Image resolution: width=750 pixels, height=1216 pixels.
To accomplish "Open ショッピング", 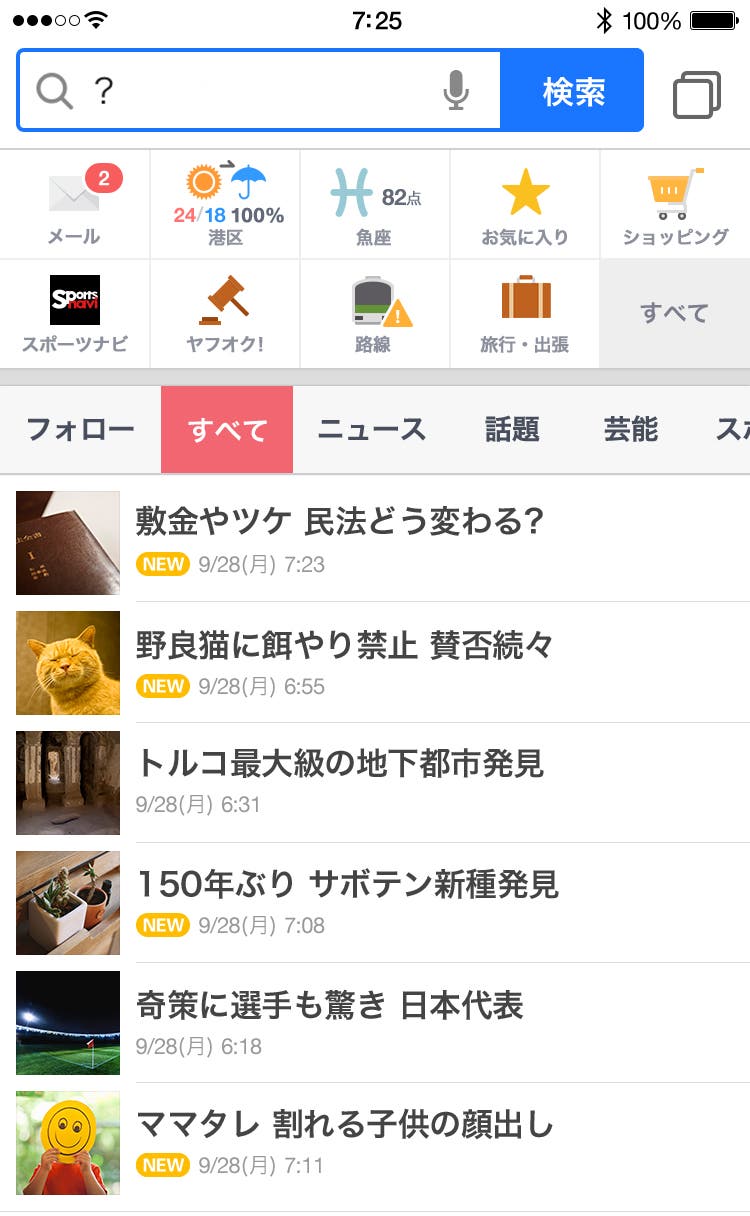I will pyautogui.click(x=675, y=205).
